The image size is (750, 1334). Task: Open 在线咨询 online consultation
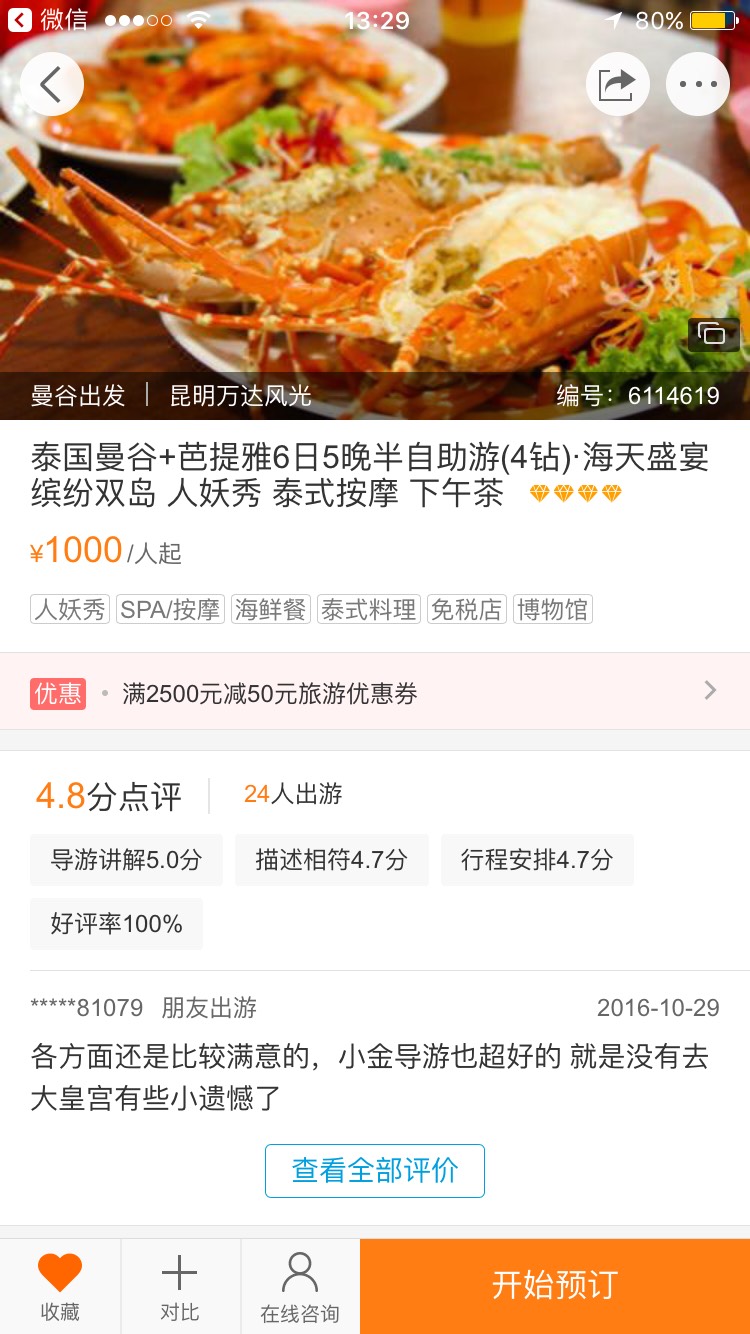pos(300,1287)
